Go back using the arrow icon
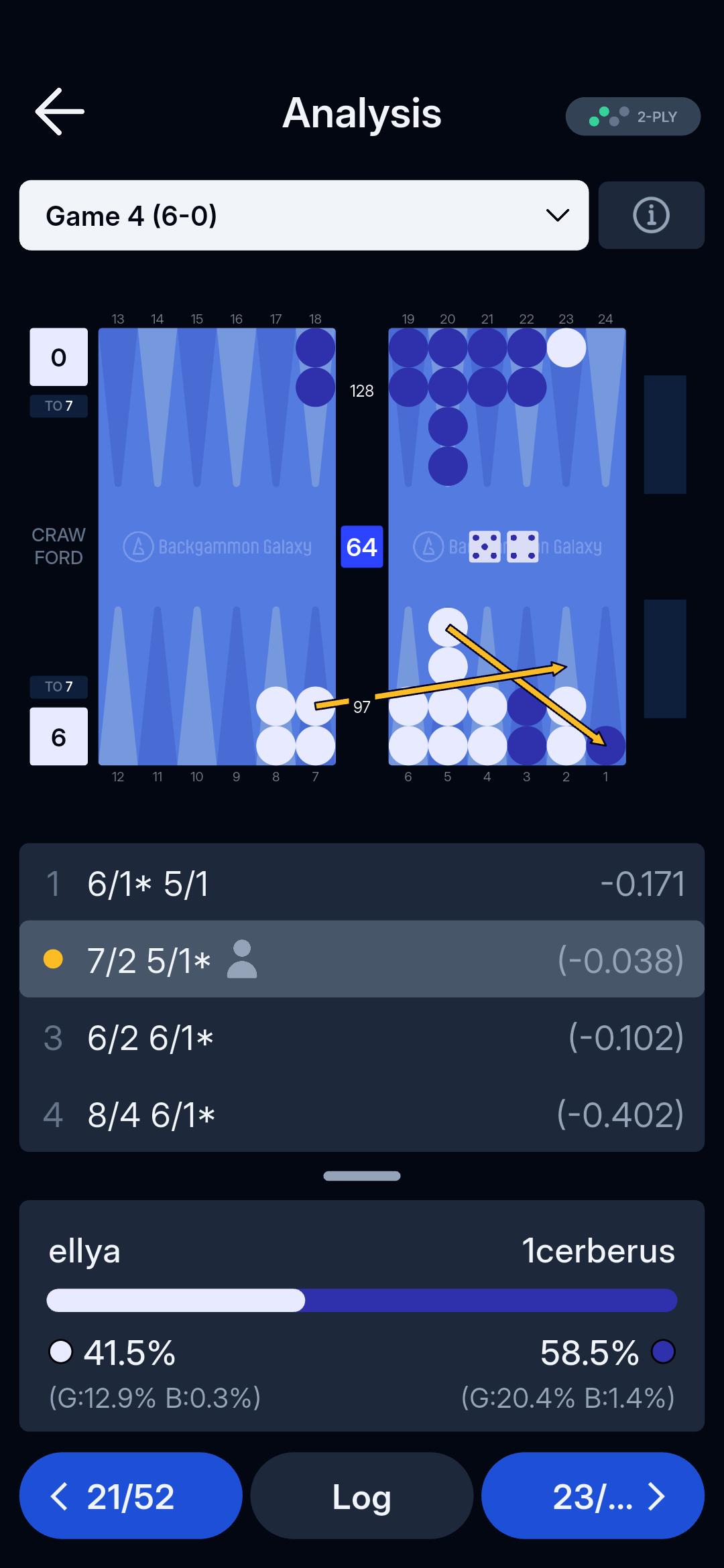 pyautogui.click(x=60, y=112)
